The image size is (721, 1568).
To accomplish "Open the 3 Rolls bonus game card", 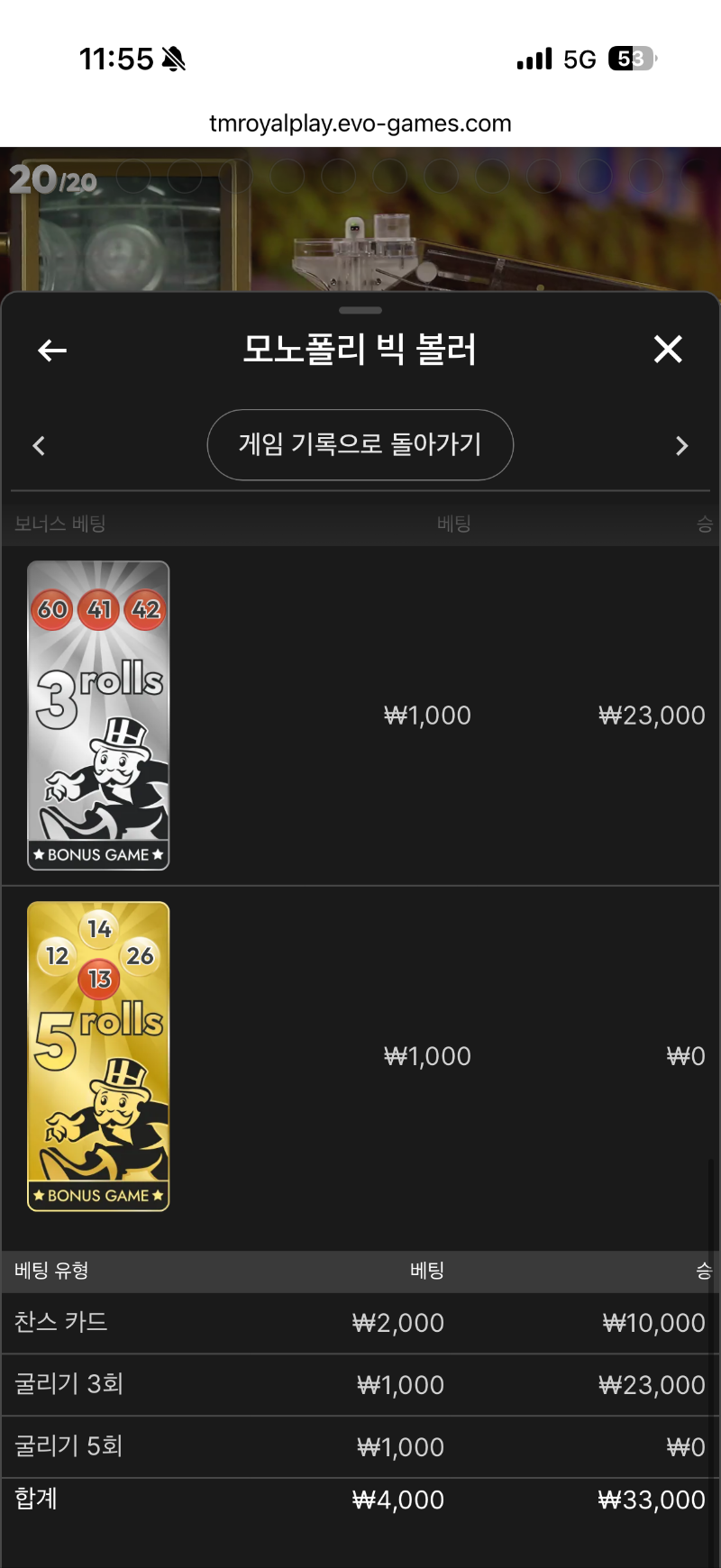I will (98, 715).
